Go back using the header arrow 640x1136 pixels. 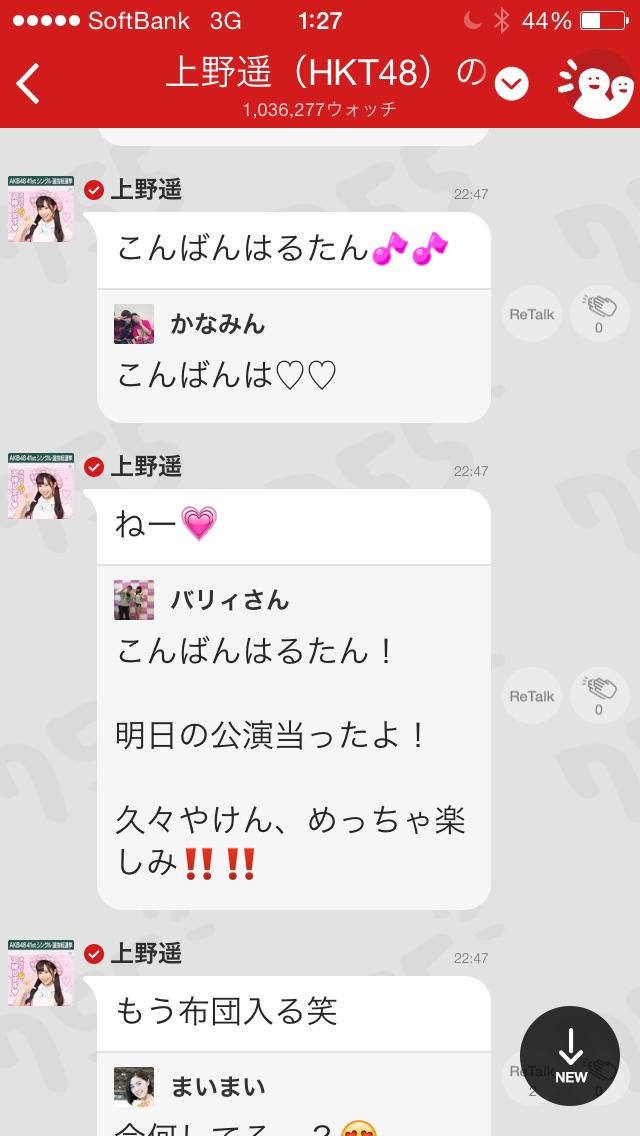(29, 84)
